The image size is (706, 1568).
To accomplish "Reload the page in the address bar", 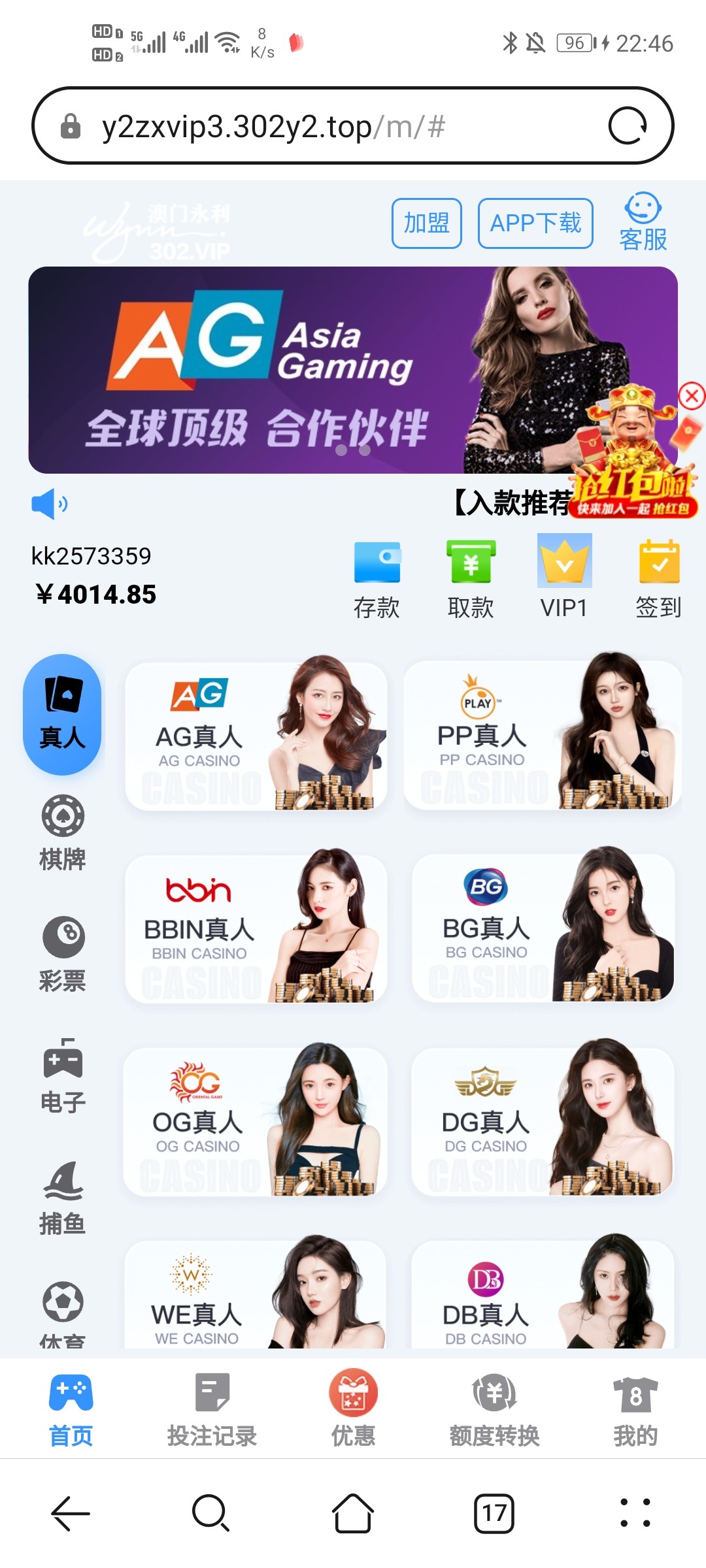I will [x=628, y=125].
